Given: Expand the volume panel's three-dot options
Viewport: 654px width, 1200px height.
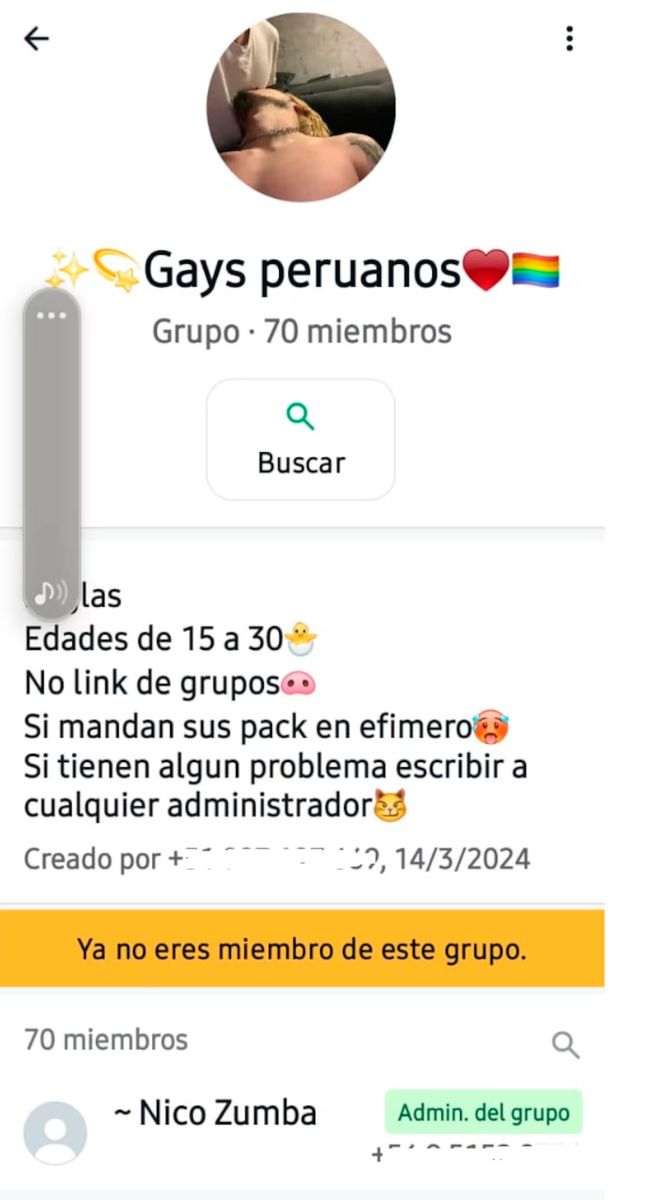Looking at the screenshot, I should (x=51, y=316).
